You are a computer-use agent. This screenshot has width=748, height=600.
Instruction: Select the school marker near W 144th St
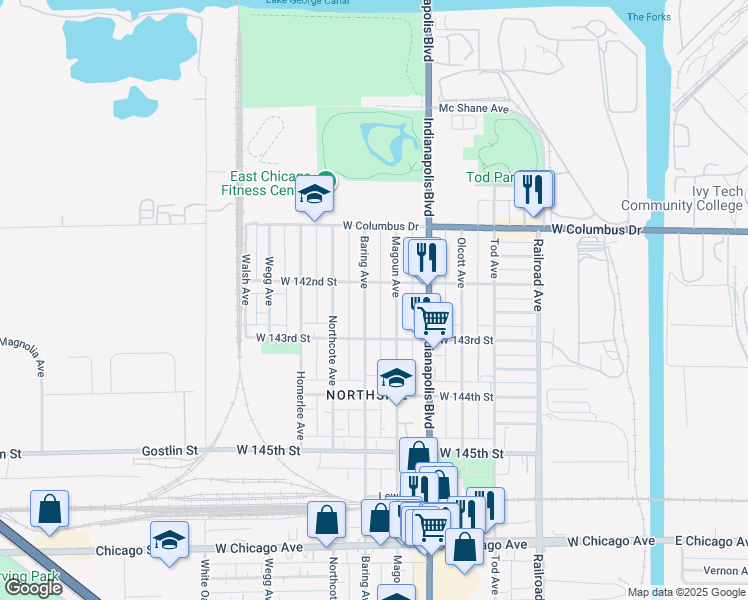click(396, 379)
